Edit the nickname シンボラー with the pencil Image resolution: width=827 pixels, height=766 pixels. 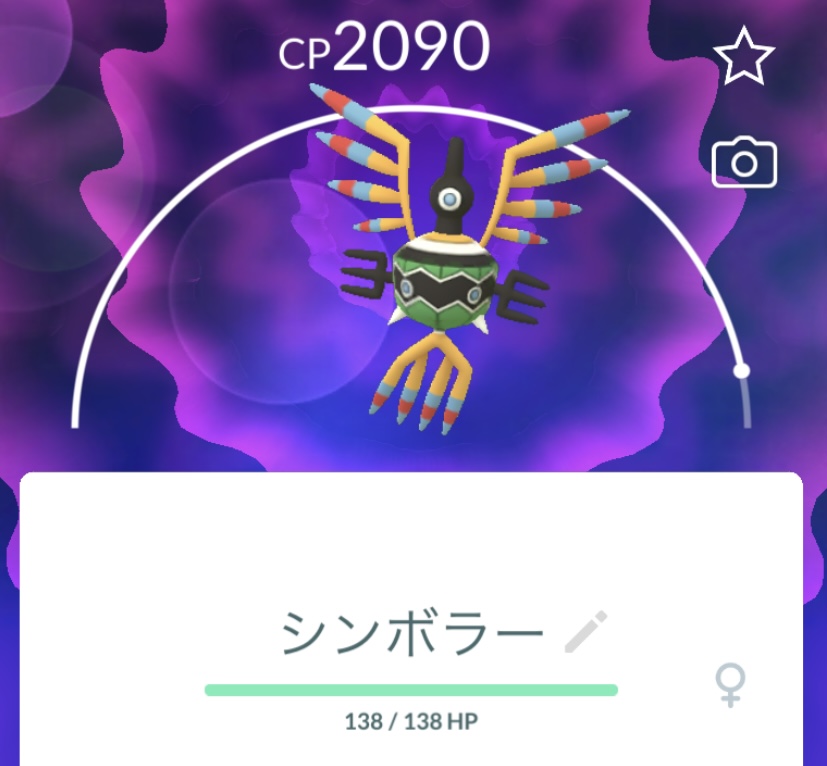[586, 632]
